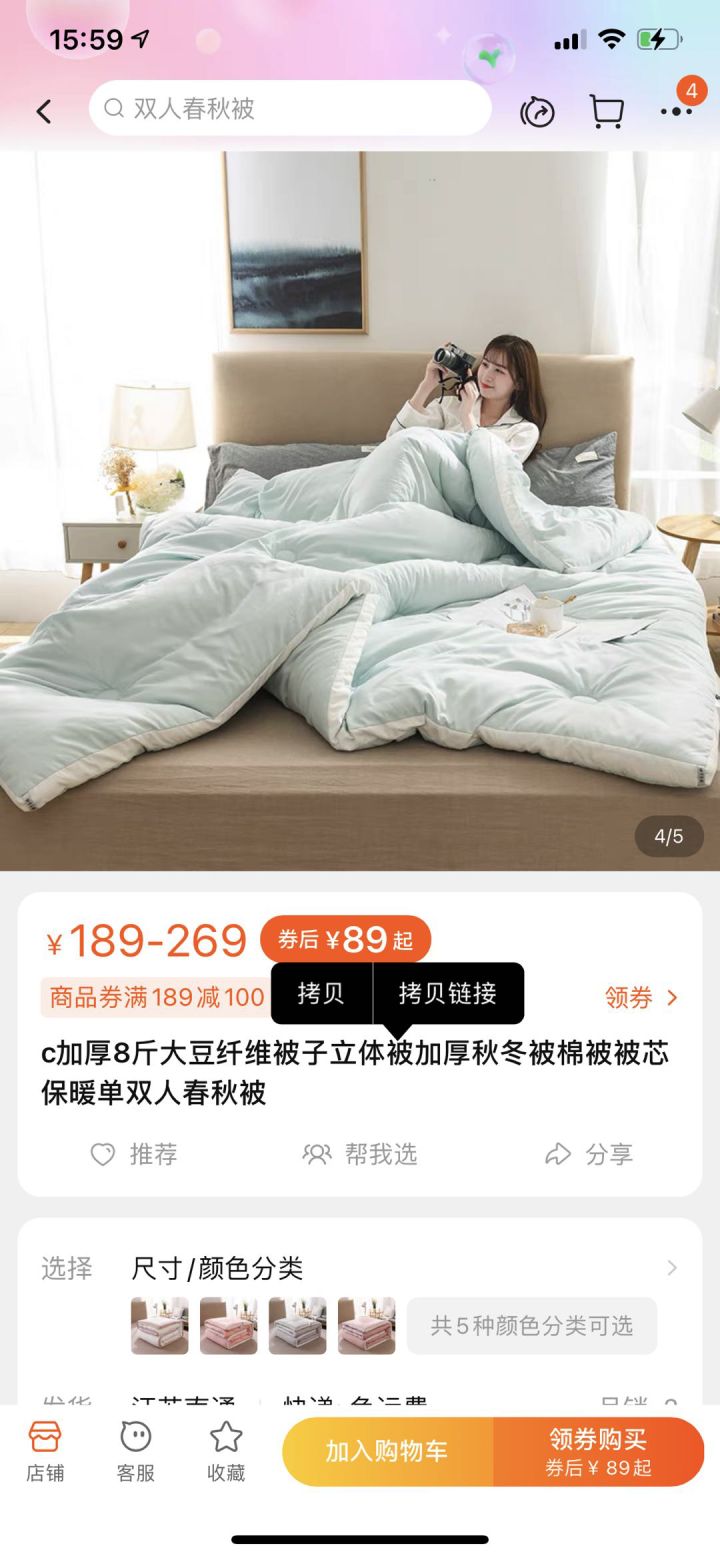Open the main product photo

(x=360, y=510)
